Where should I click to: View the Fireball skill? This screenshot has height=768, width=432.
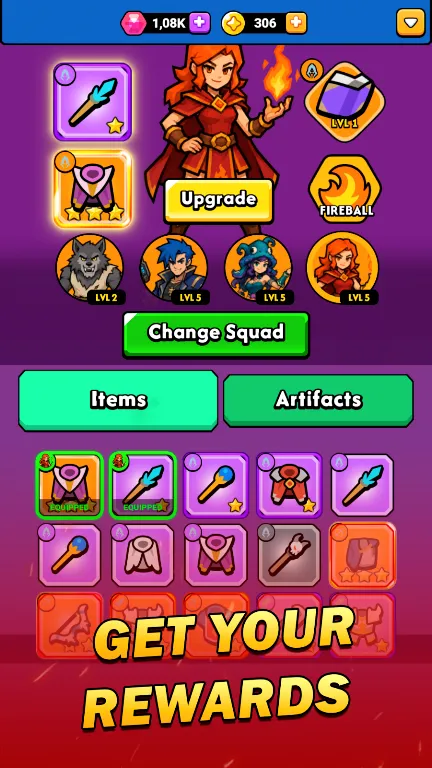pyautogui.click(x=347, y=189)
